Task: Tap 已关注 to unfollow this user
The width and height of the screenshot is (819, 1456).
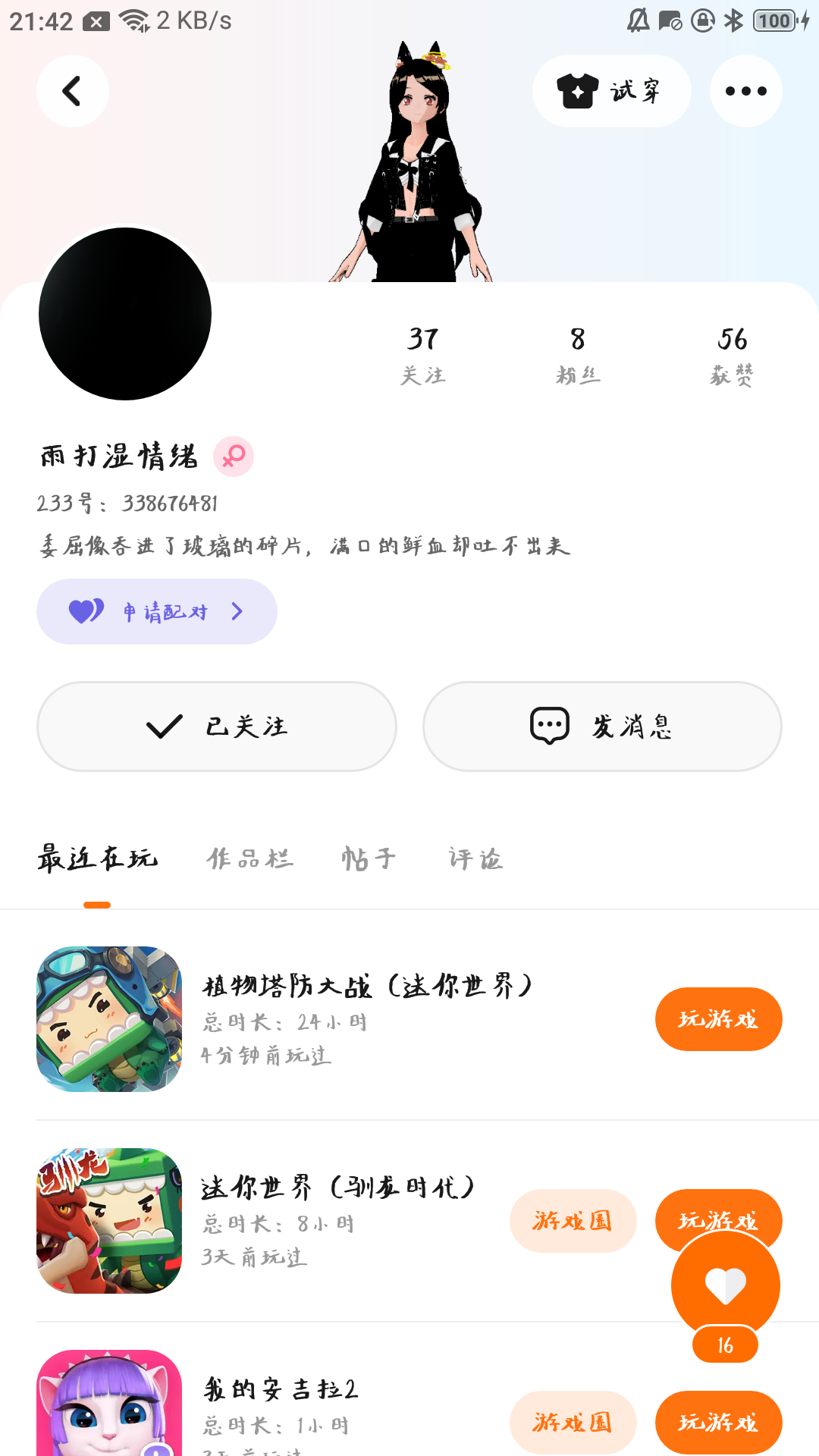Action: point(217,726)
